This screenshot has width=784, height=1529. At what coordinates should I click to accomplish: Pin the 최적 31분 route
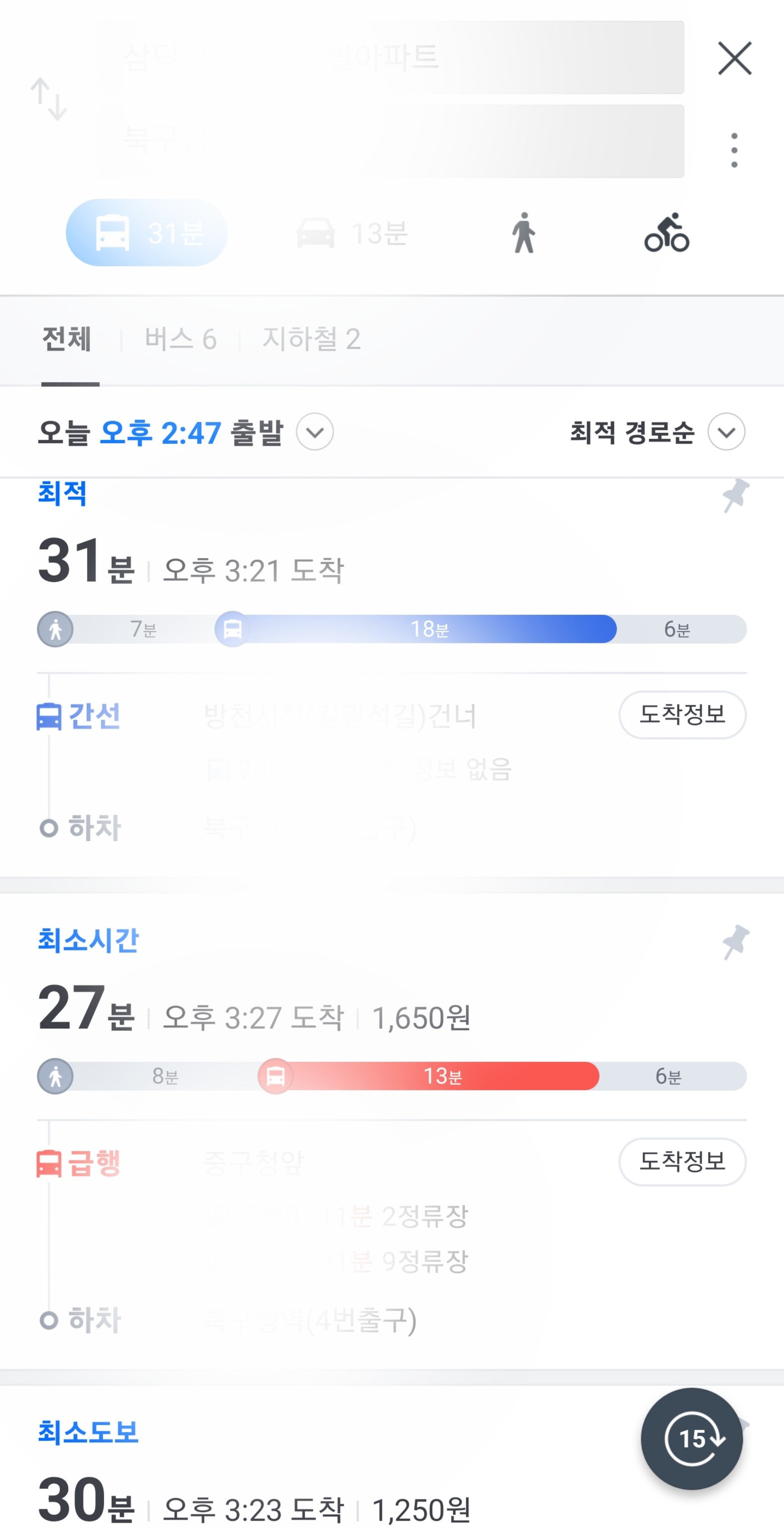tap(735, 495)
